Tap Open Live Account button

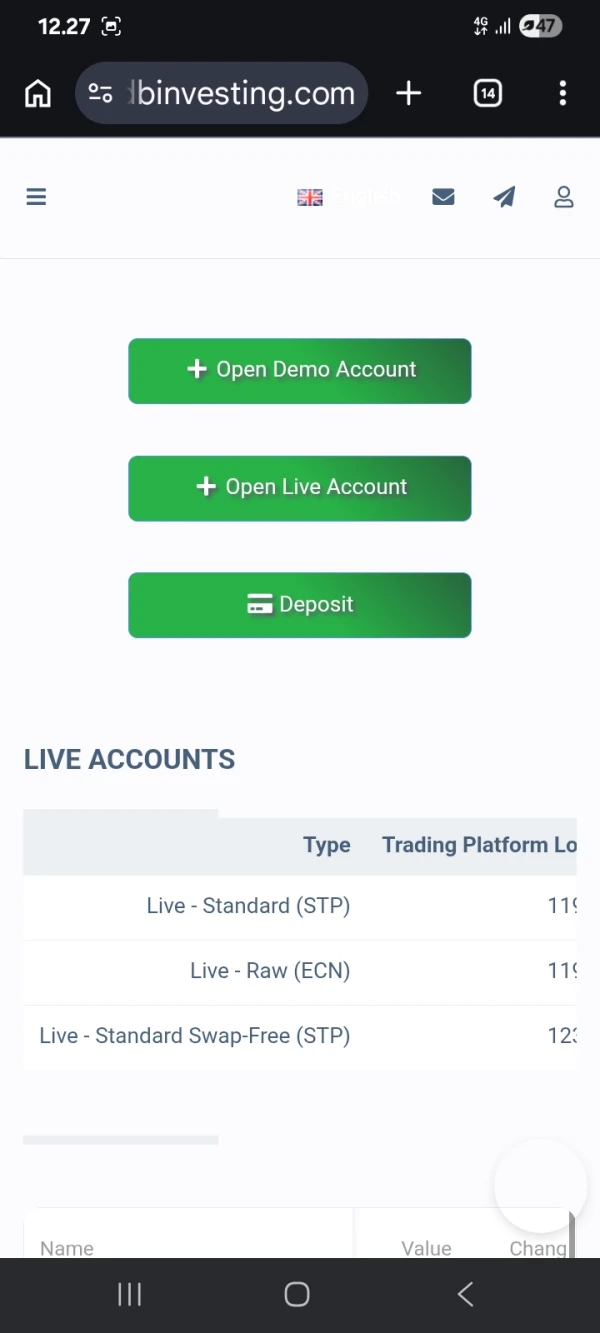tap(300, 488)
